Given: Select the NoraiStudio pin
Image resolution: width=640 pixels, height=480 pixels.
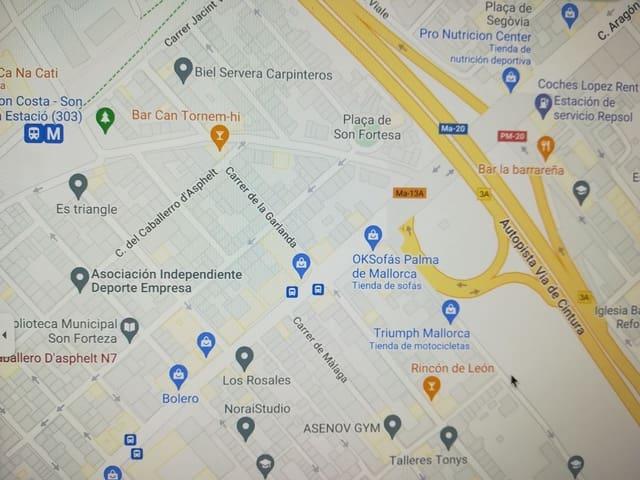Looking at the screenshot, I should pyautogui.click(x=246, y=429).
